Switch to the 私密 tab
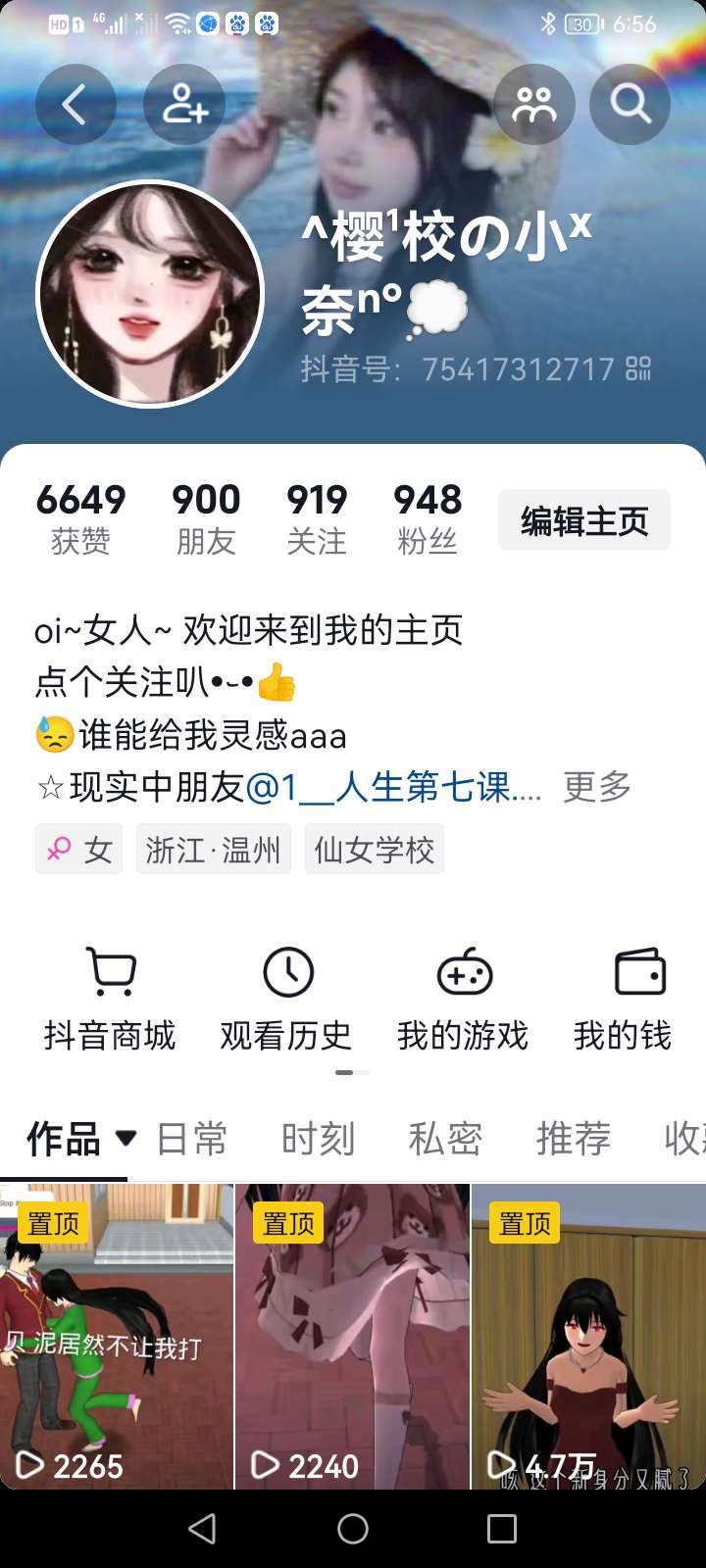The height and width of the screenshot is (1568, 706). [x=445, y=1139]
